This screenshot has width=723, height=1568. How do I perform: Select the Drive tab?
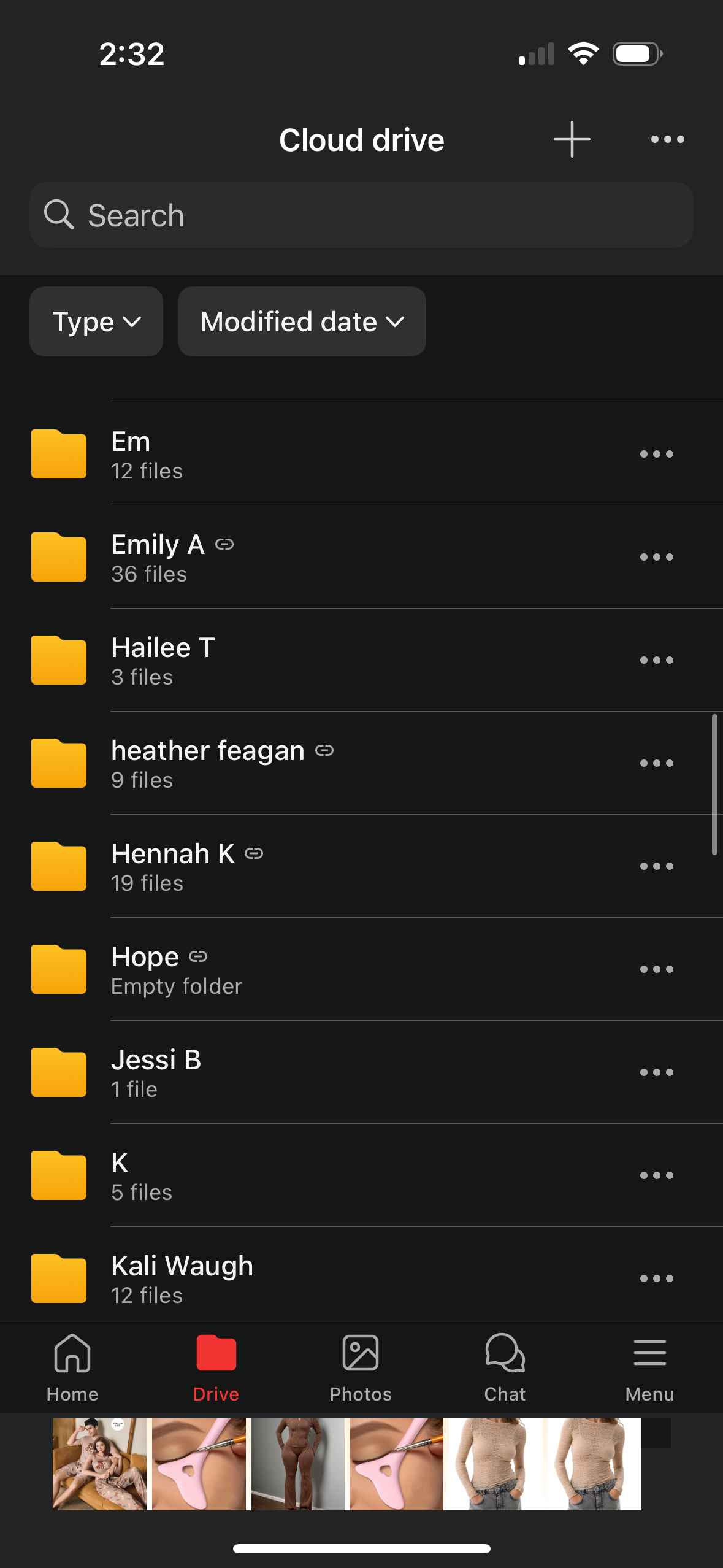pos(216,1368)
